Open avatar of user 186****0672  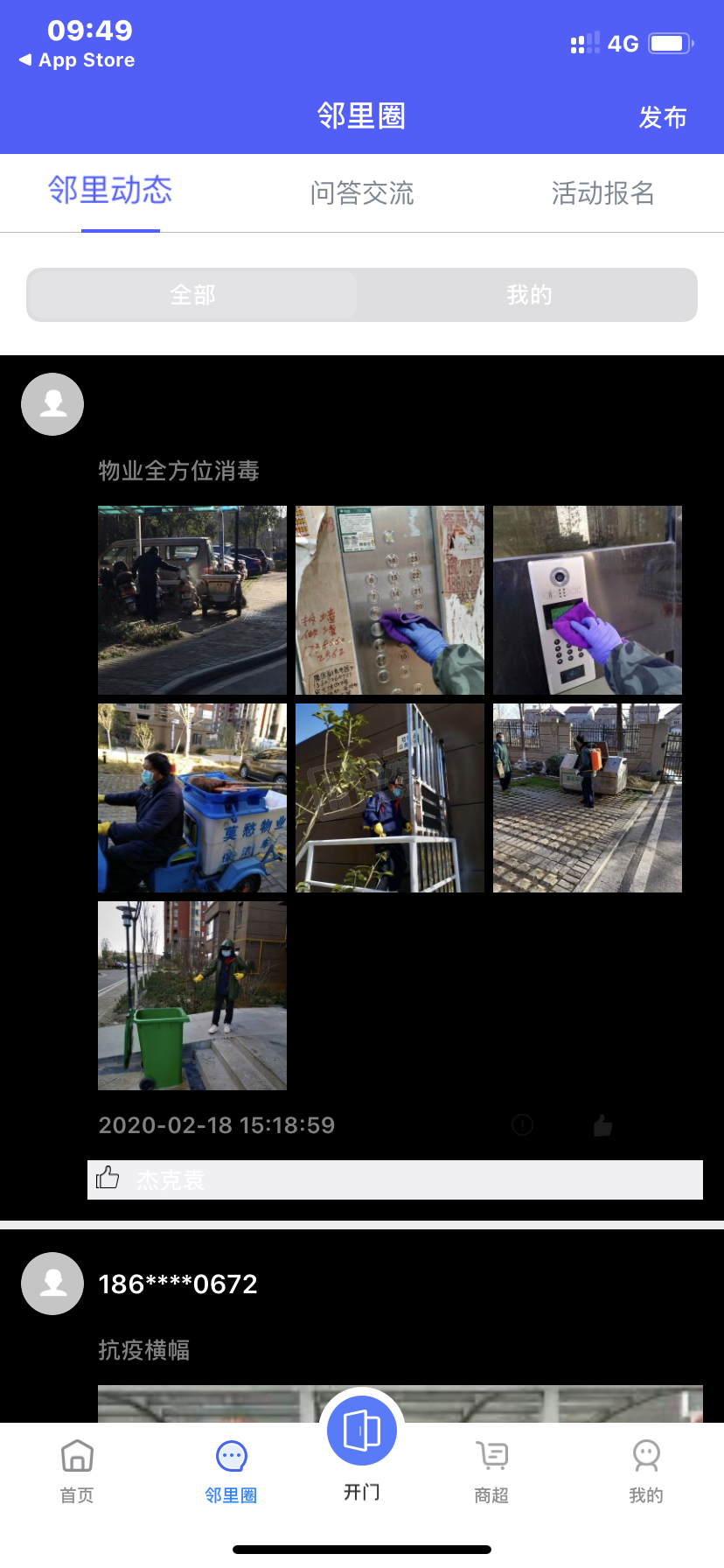[x=52, y=1284]
